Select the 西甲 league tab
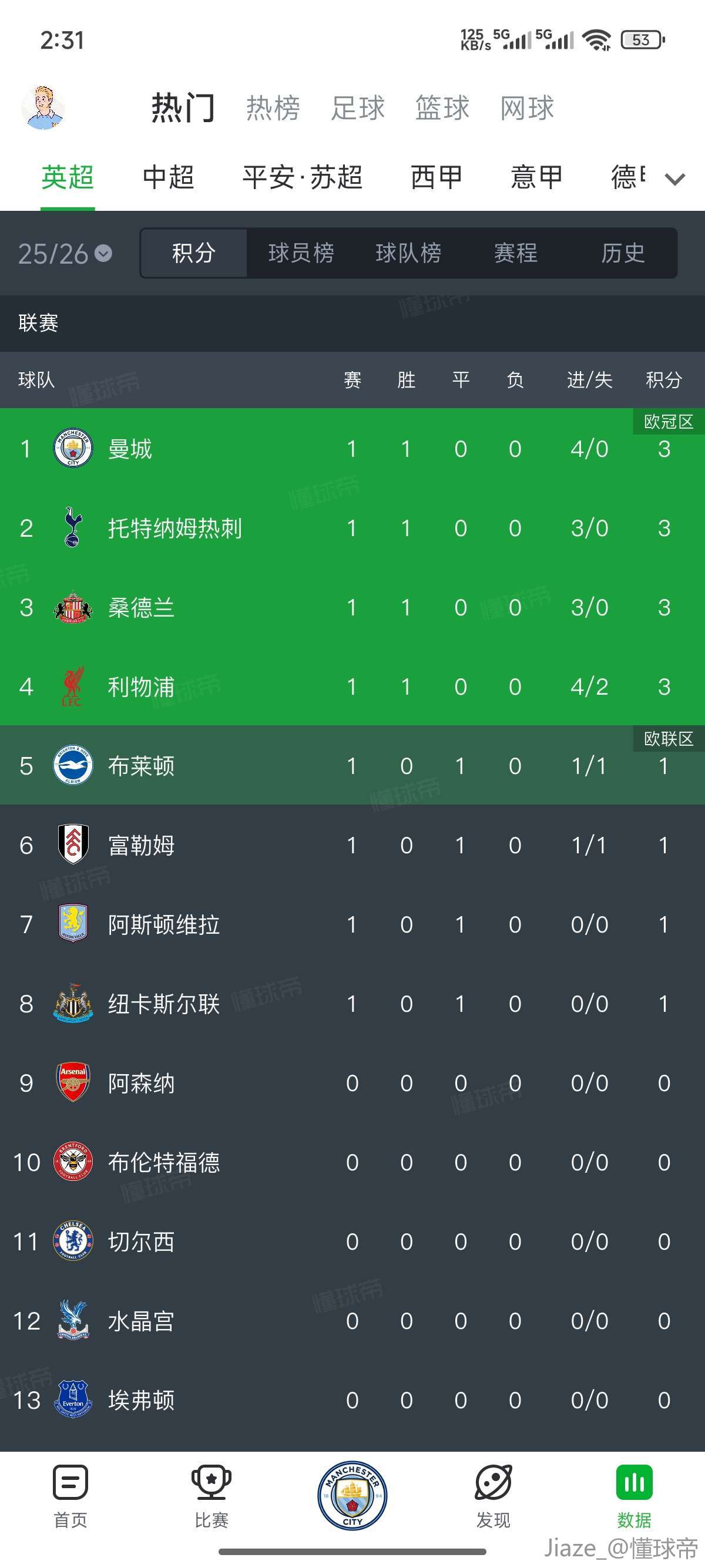The width and height of the screenshot is (705, 1568). click(437, 177)
